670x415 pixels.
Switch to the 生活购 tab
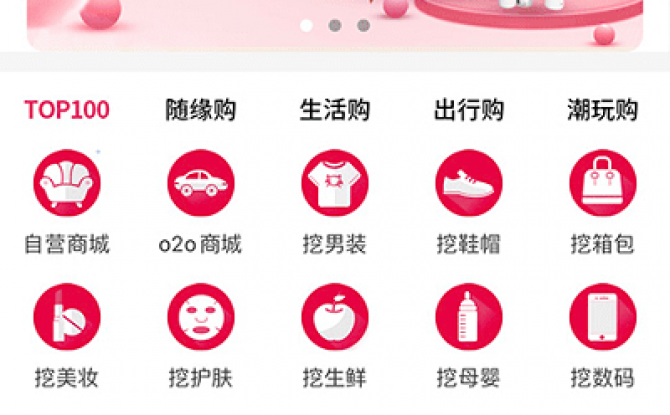point(335,110)
